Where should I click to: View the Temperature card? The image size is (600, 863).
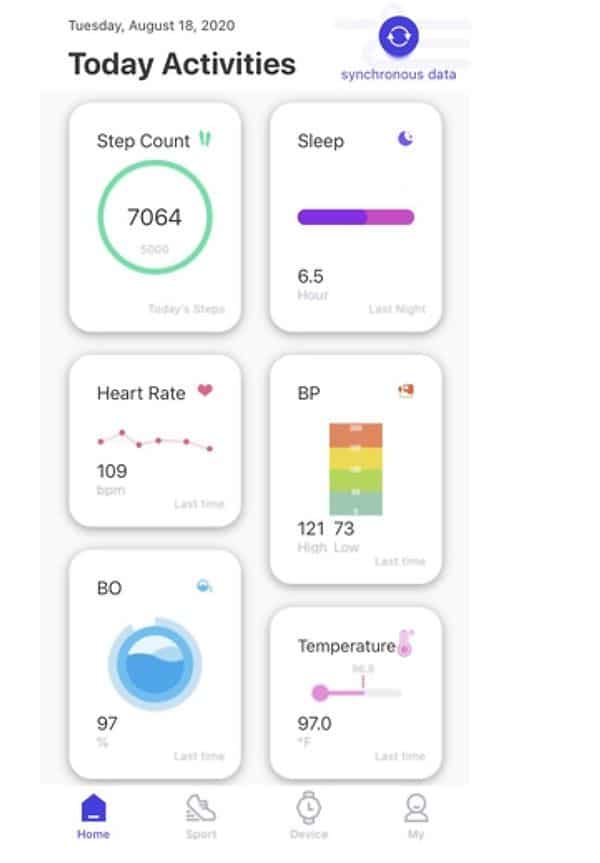coord(355,692)
